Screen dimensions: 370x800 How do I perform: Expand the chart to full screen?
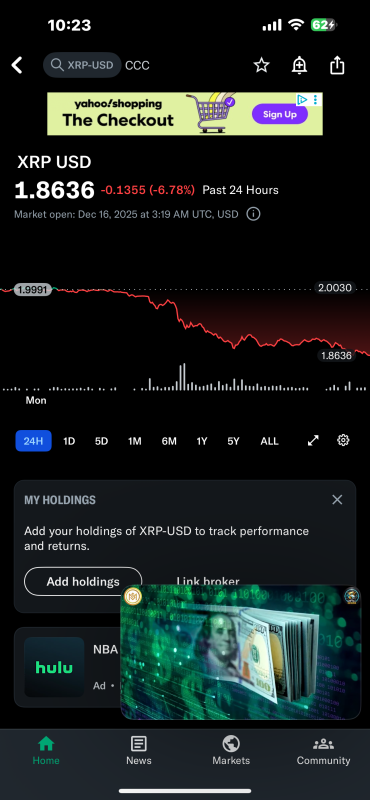pos(313,440)
